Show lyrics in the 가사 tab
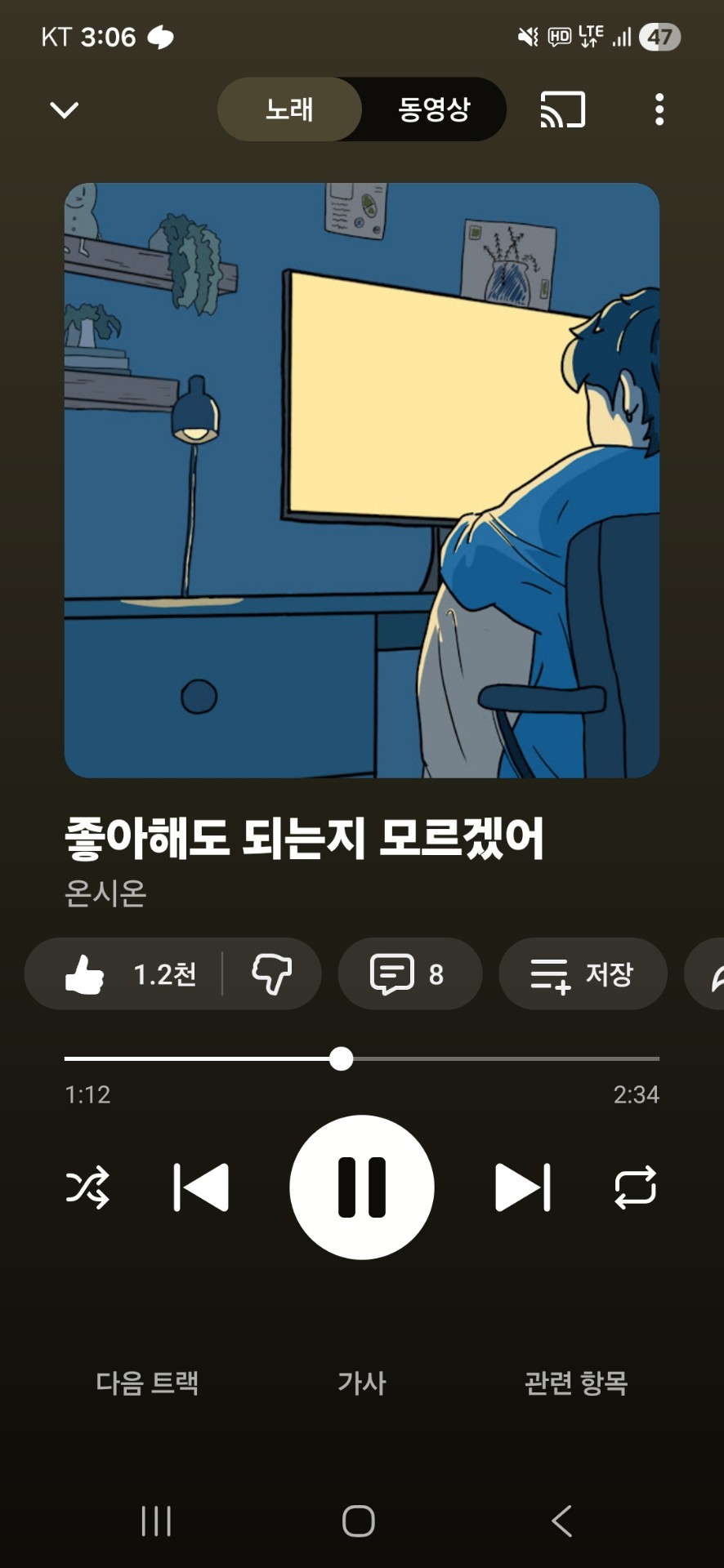This screenshot has width=724, height=1568. click(x=362, y=1383)
